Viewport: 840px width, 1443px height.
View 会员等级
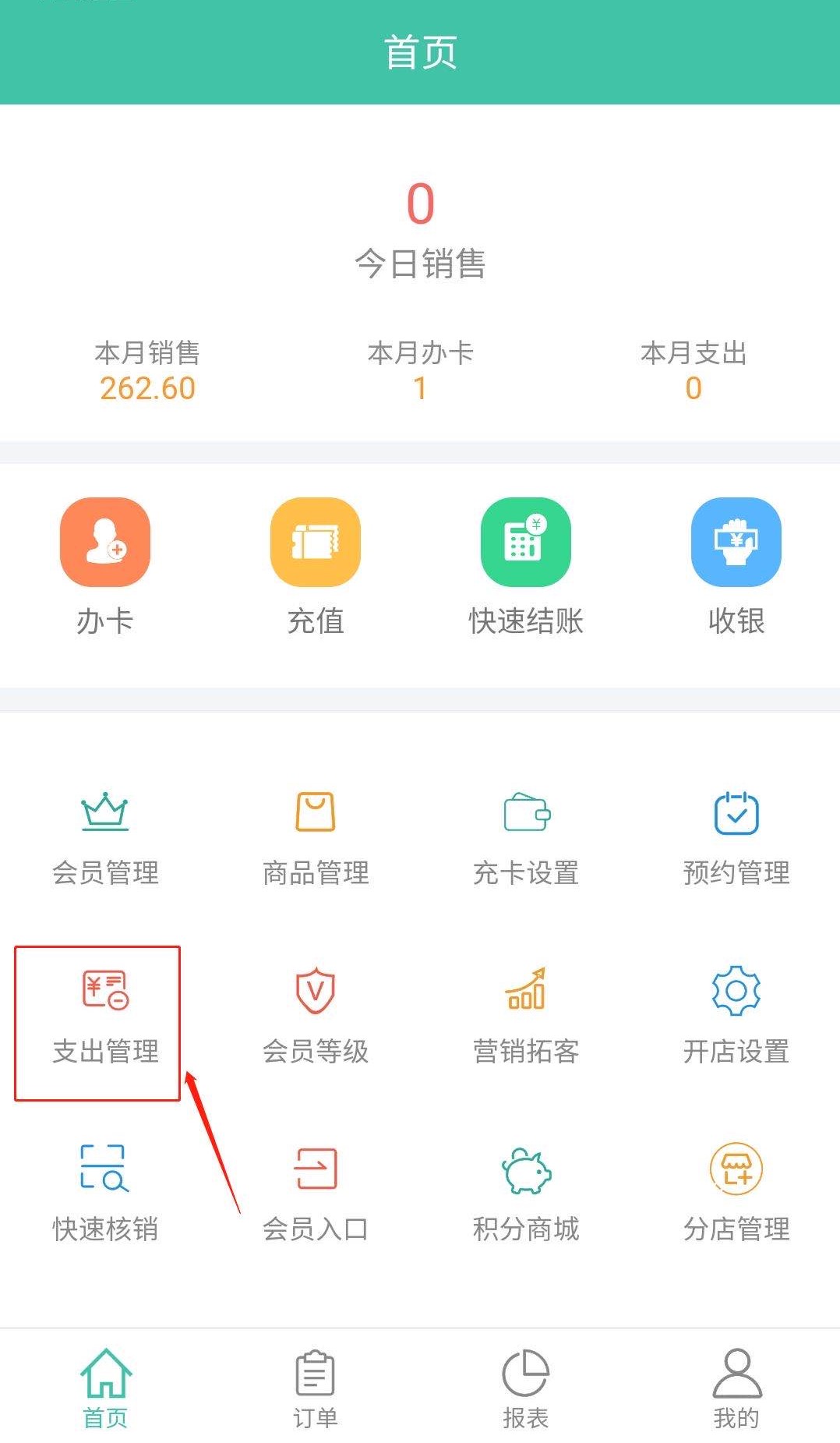click(316, 1017)
